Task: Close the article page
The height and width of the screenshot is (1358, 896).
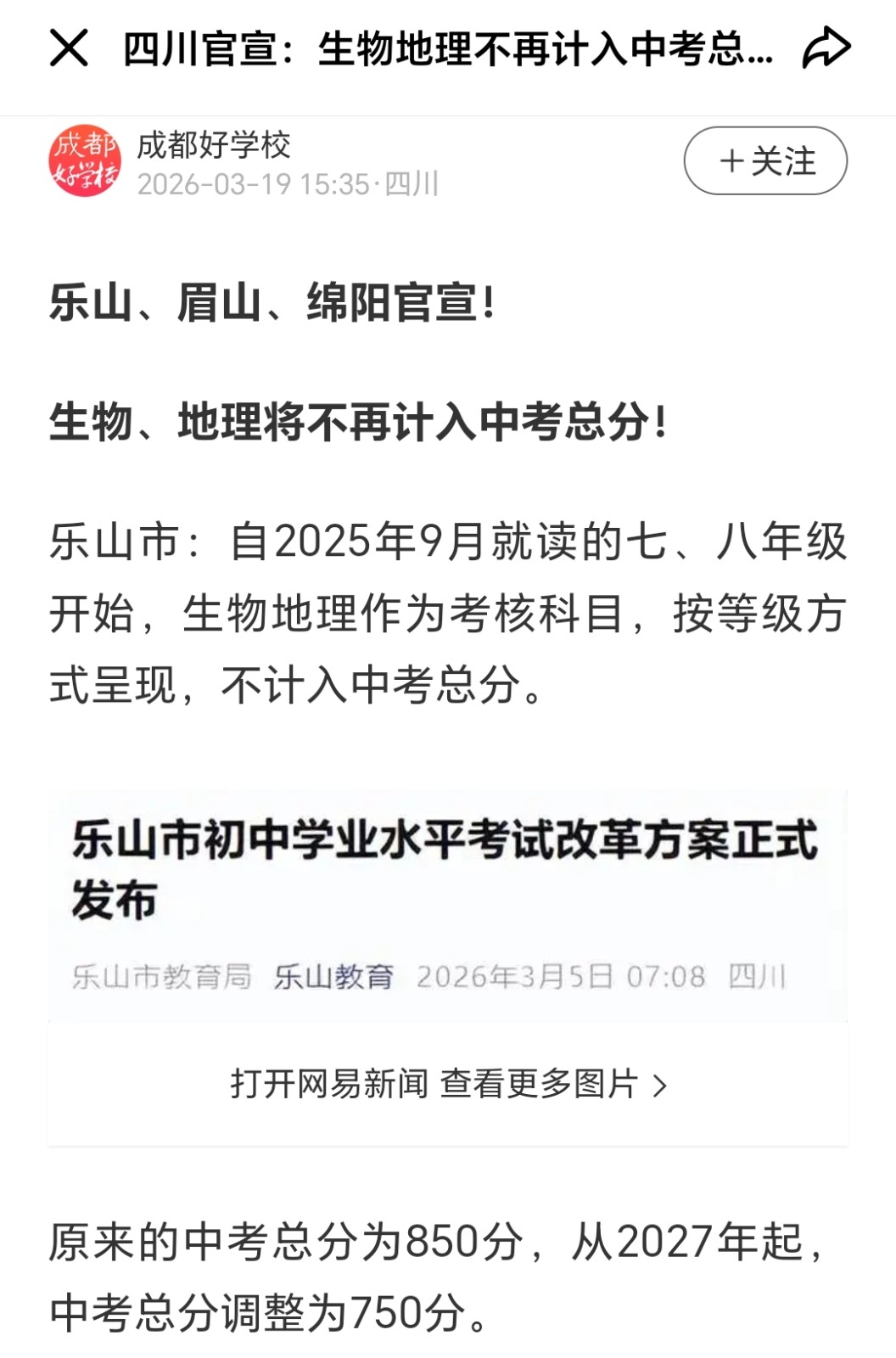Action: (69, 48)
